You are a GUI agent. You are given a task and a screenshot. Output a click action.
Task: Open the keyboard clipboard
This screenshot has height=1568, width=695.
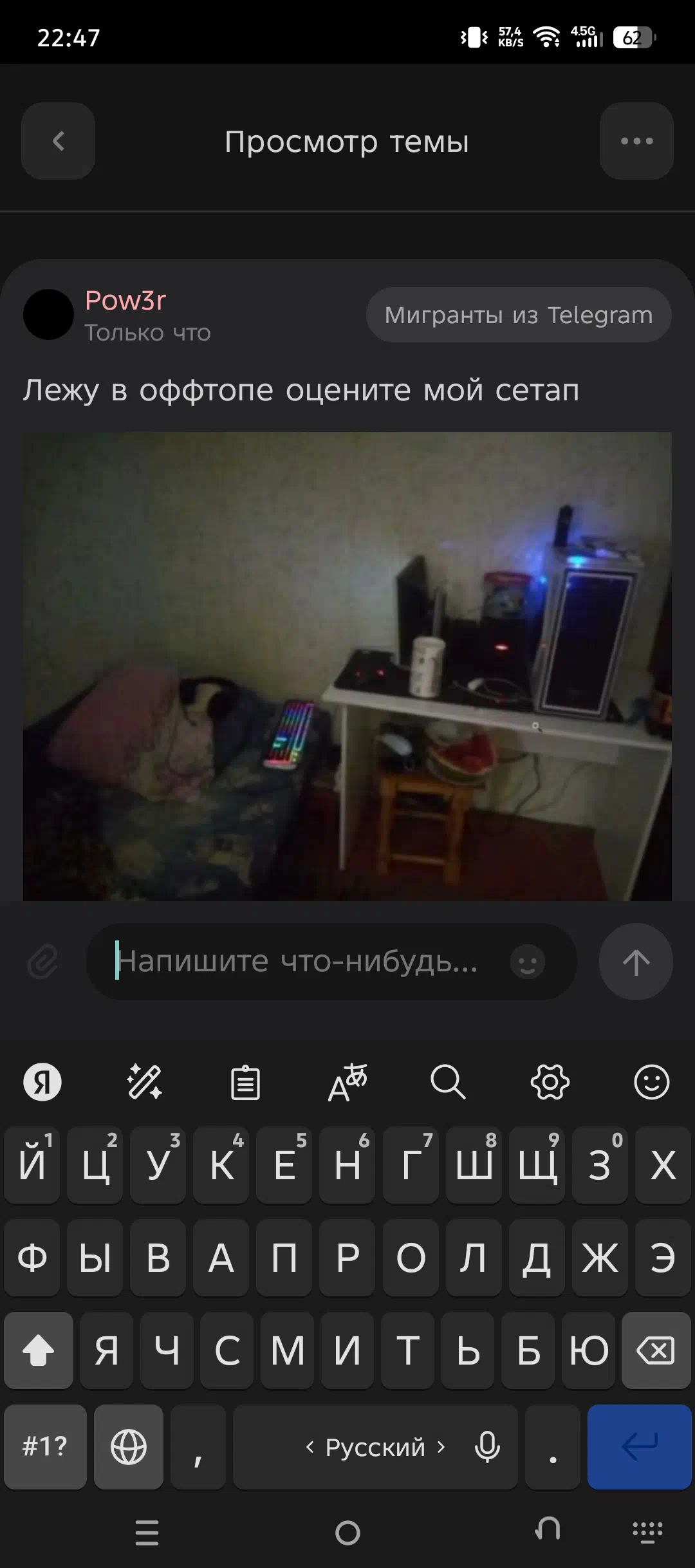click(245, 1082)
